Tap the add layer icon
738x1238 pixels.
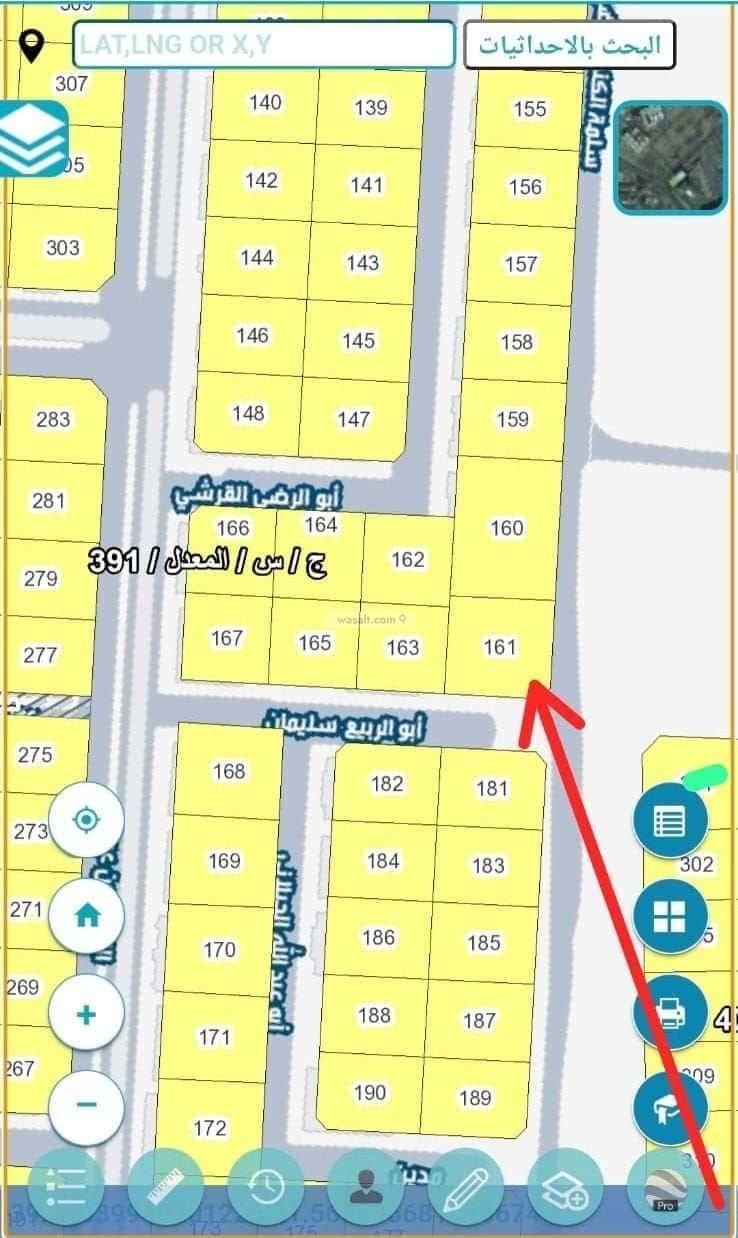click(564, 1187)
